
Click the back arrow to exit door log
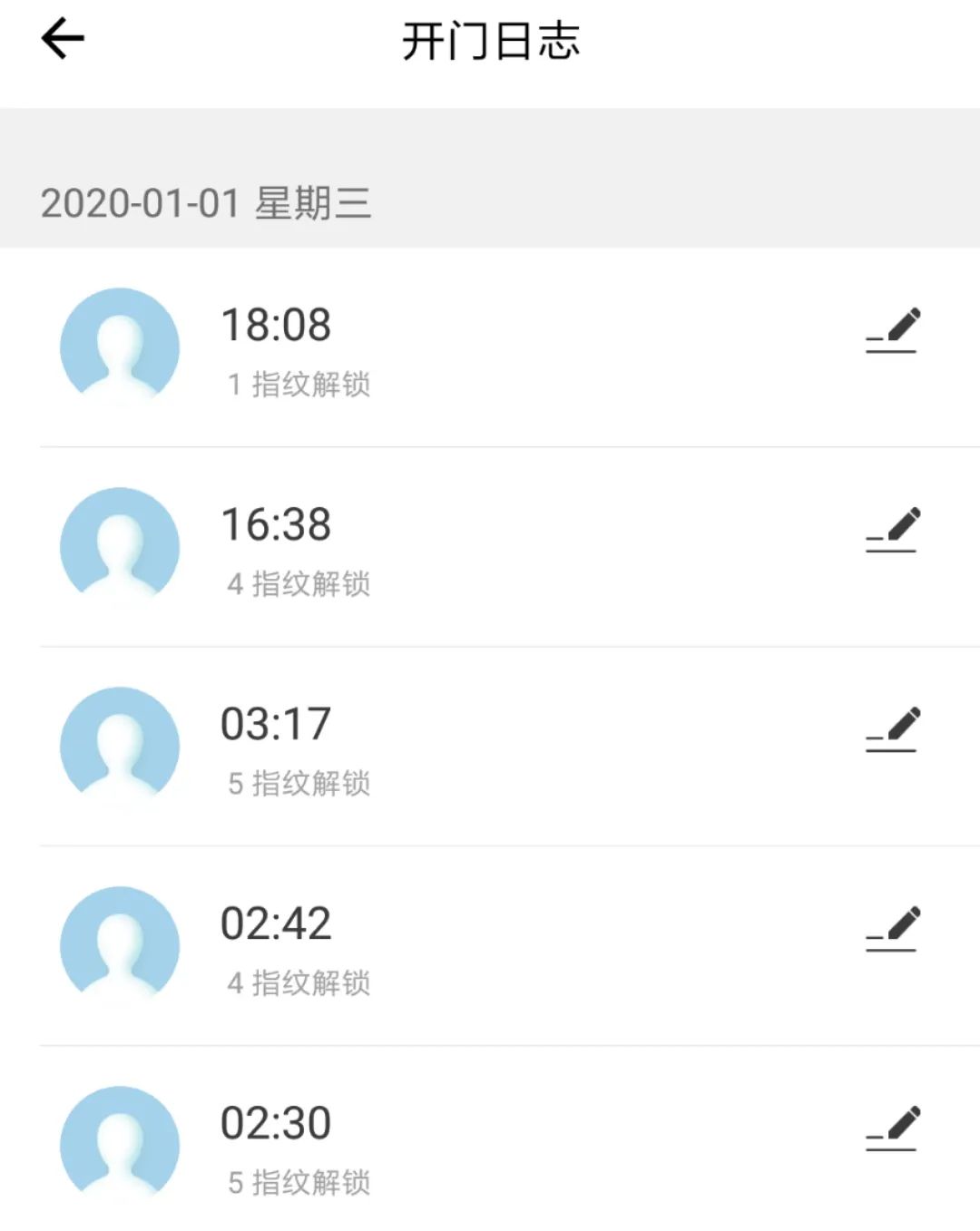[61, 38]
